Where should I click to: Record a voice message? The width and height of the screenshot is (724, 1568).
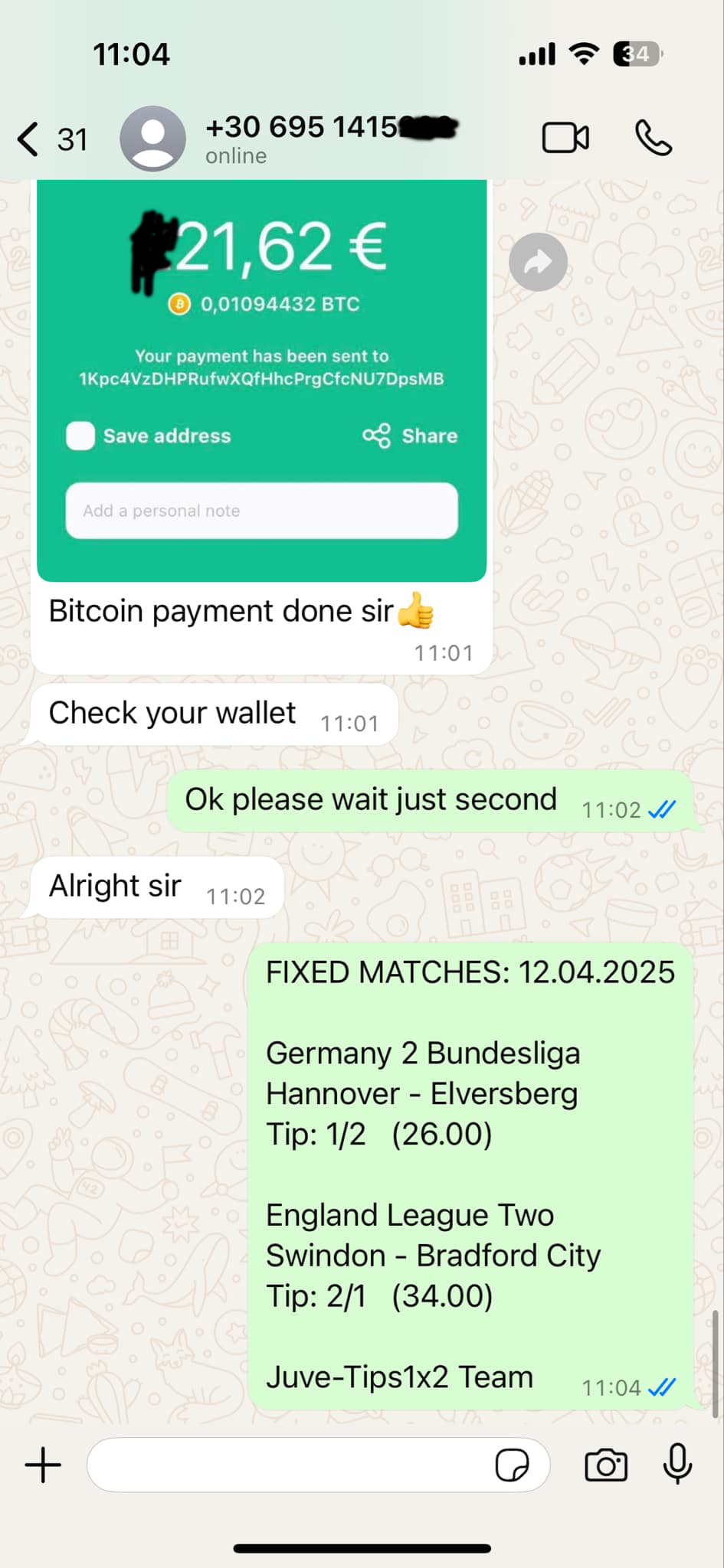677,1464
